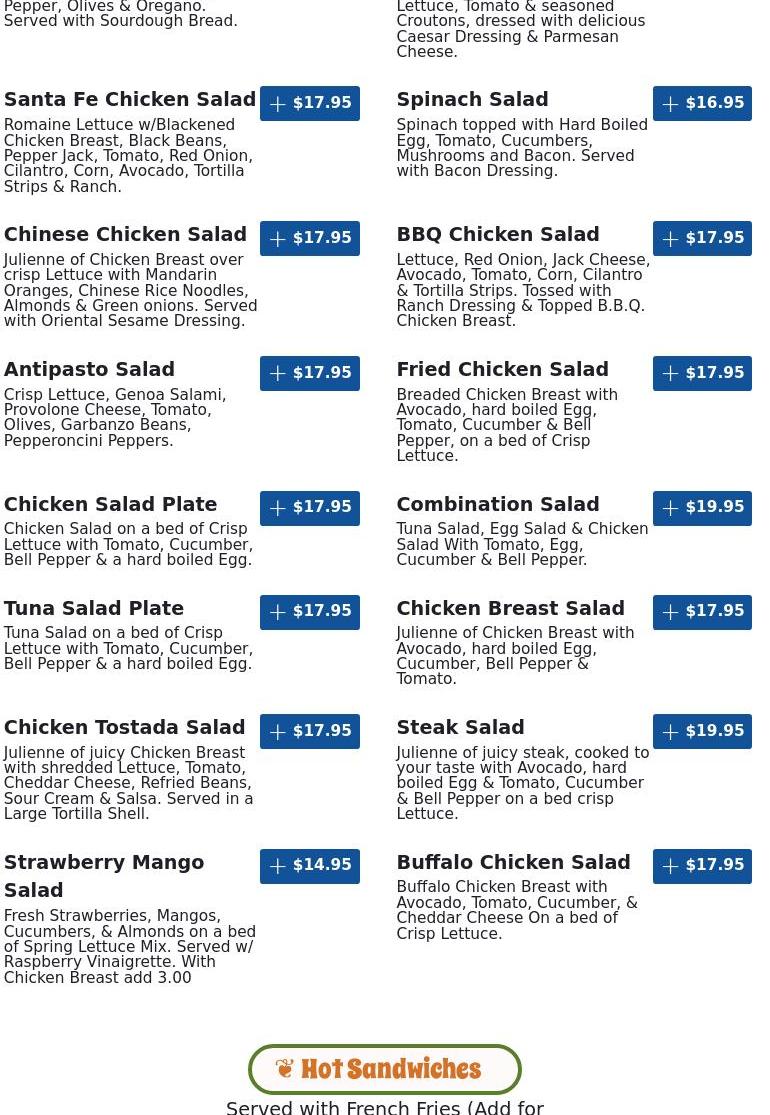Image resolution: width=770 pixels, height=1115 pixels.
Task: Add Steak Salad for $19.95
Action: coord(702,731)
